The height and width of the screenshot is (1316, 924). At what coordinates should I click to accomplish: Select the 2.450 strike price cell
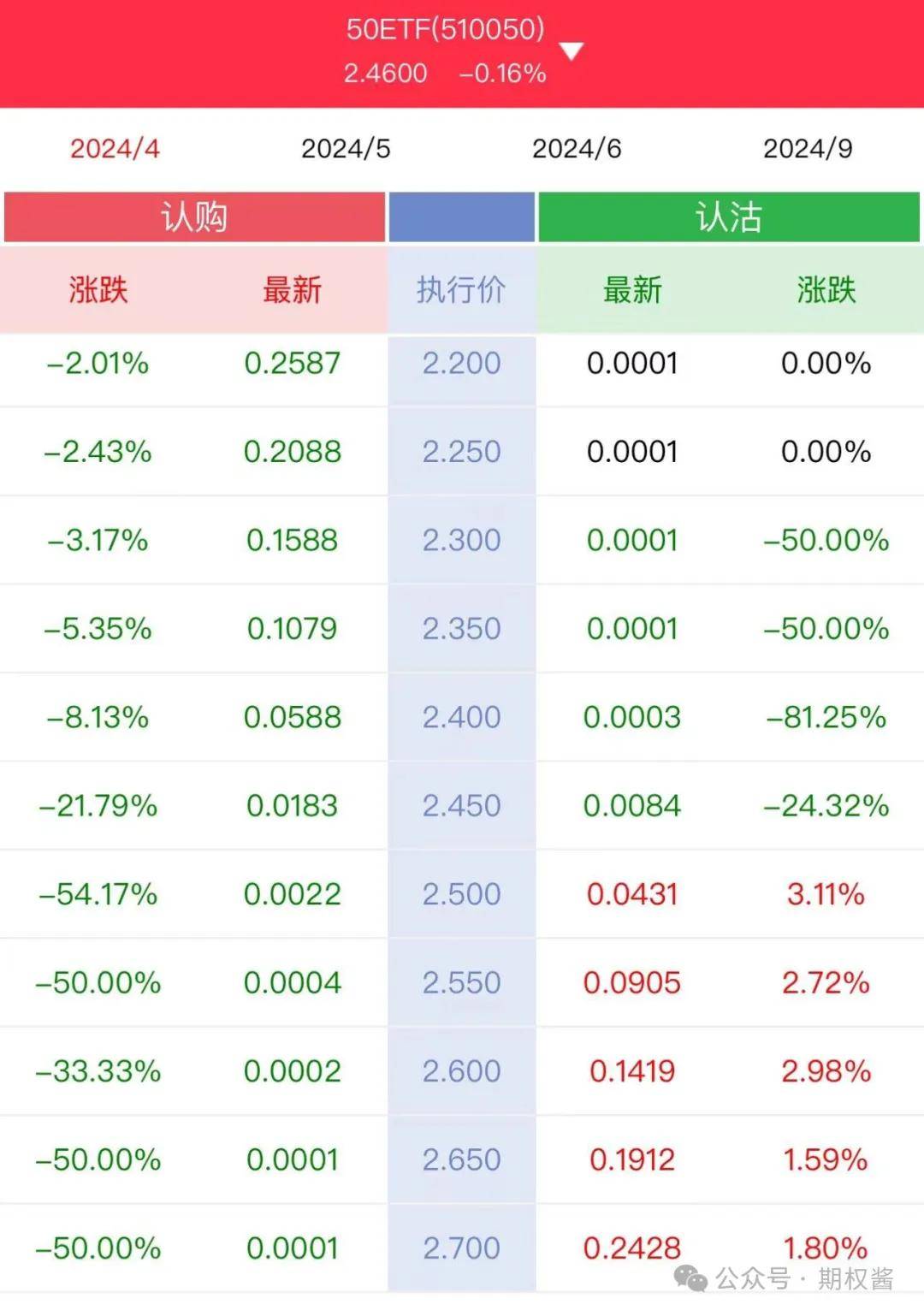(460, 805)
